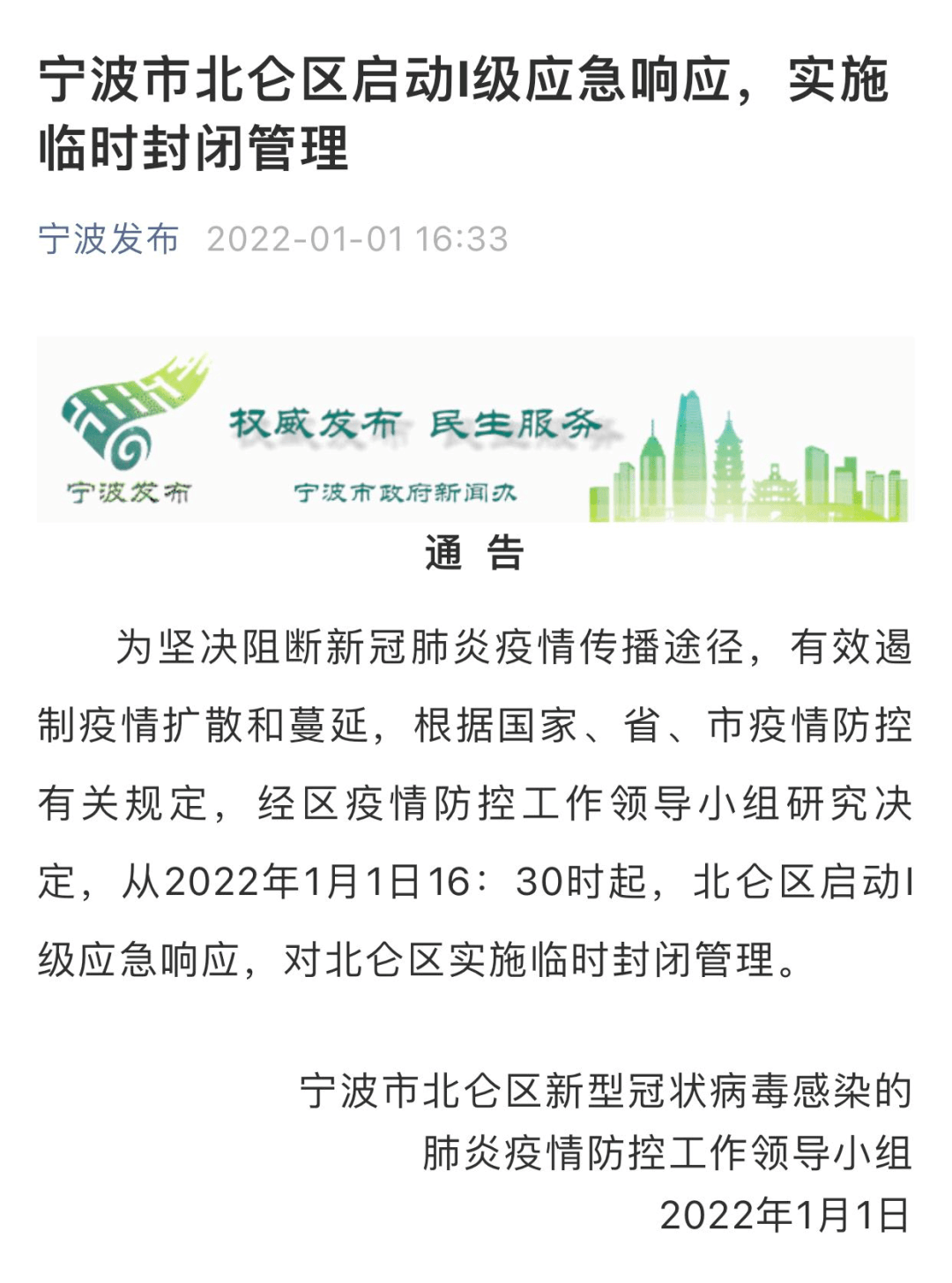Open the 宁波发布 account link
952x1283 pixels.
(x=108, y=239)
